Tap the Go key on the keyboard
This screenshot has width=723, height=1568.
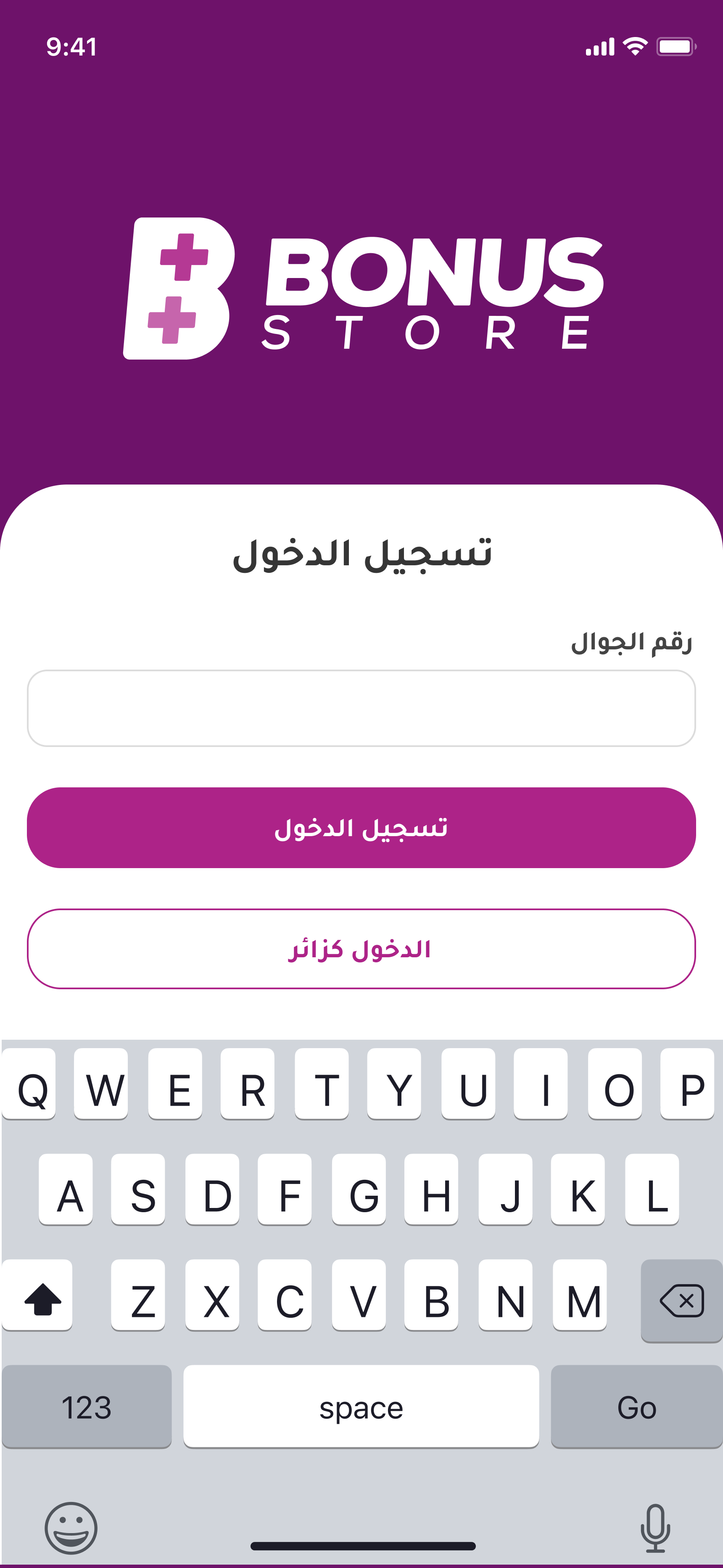[636, 1407]
